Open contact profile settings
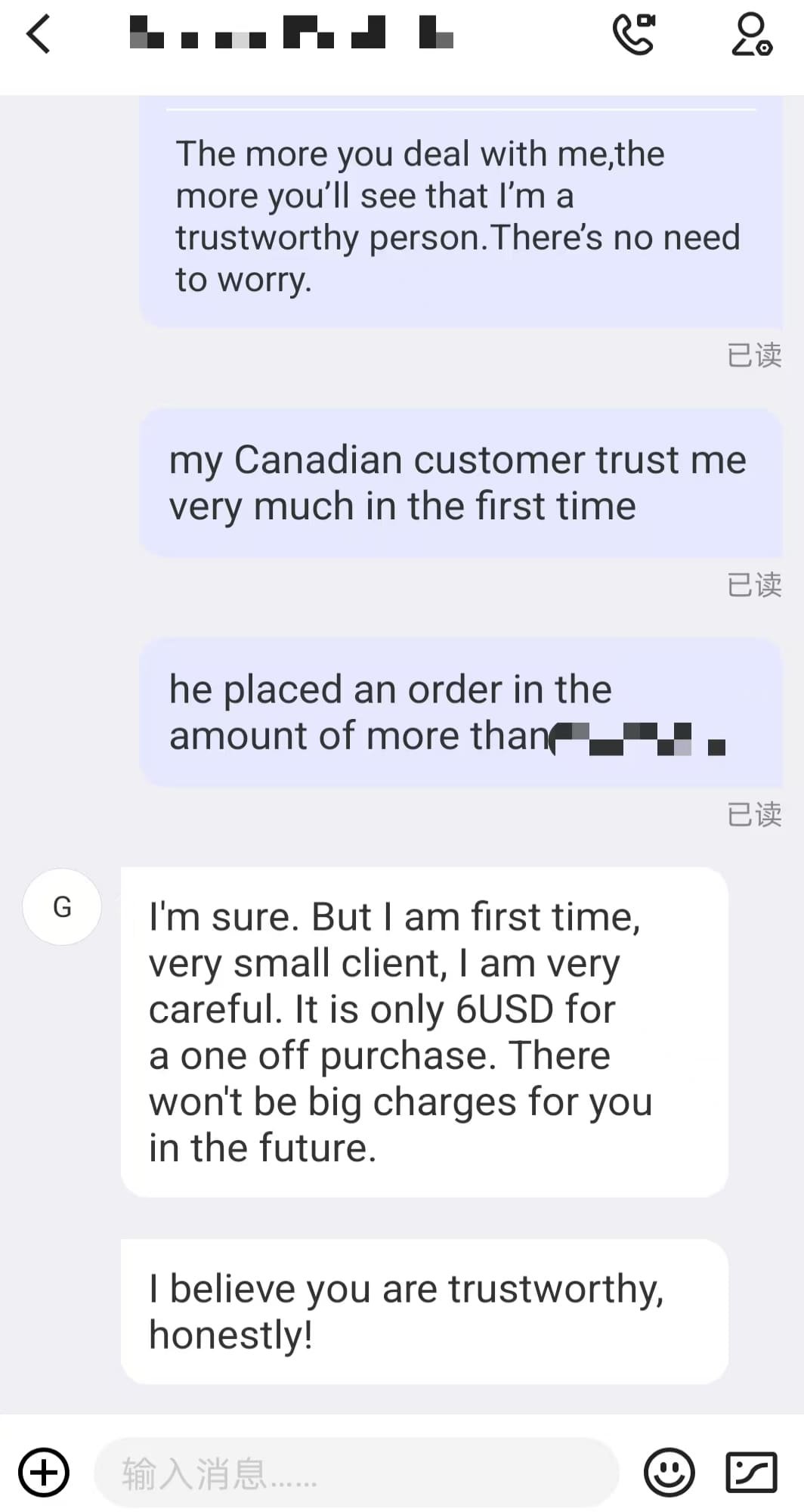 pyautogui.click(x=751, y=35)
